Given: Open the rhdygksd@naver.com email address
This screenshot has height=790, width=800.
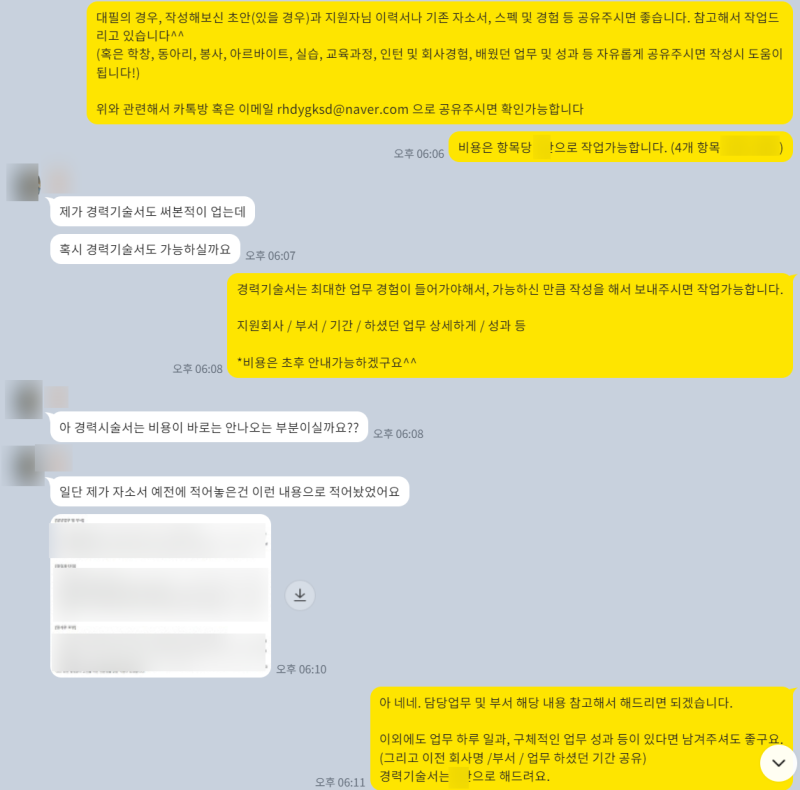Looking at the screenshot, I should [x=342, y=109].
